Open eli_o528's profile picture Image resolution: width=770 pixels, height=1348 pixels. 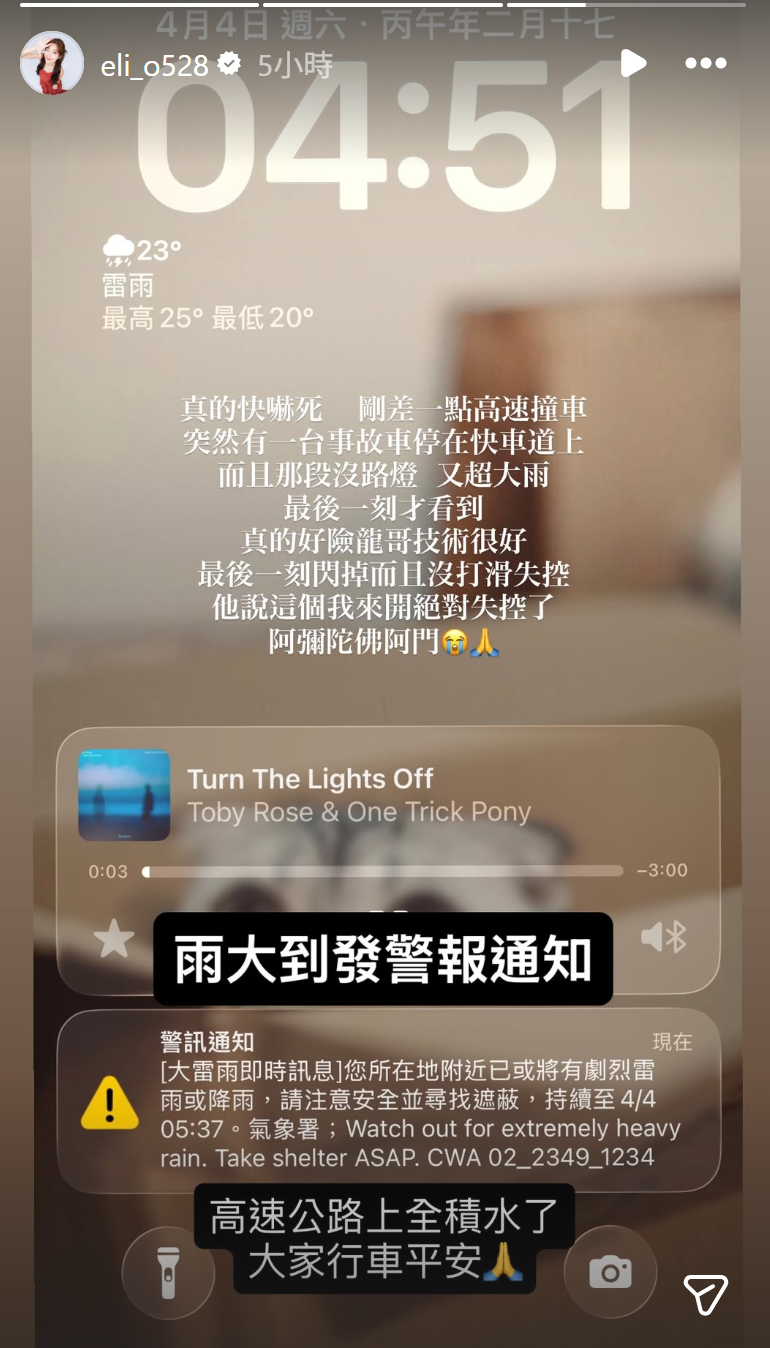[x=52, y=63]
